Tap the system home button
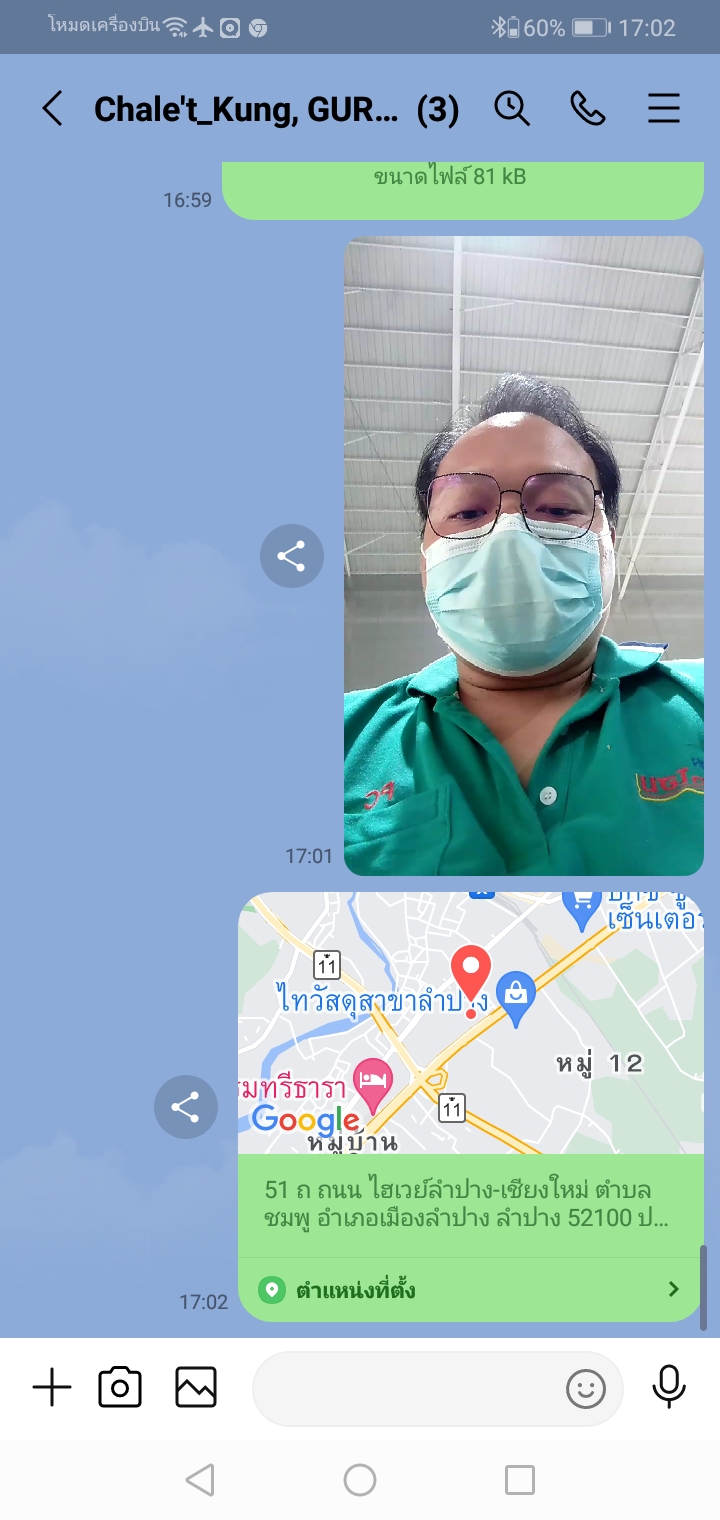 (360, 1480)
